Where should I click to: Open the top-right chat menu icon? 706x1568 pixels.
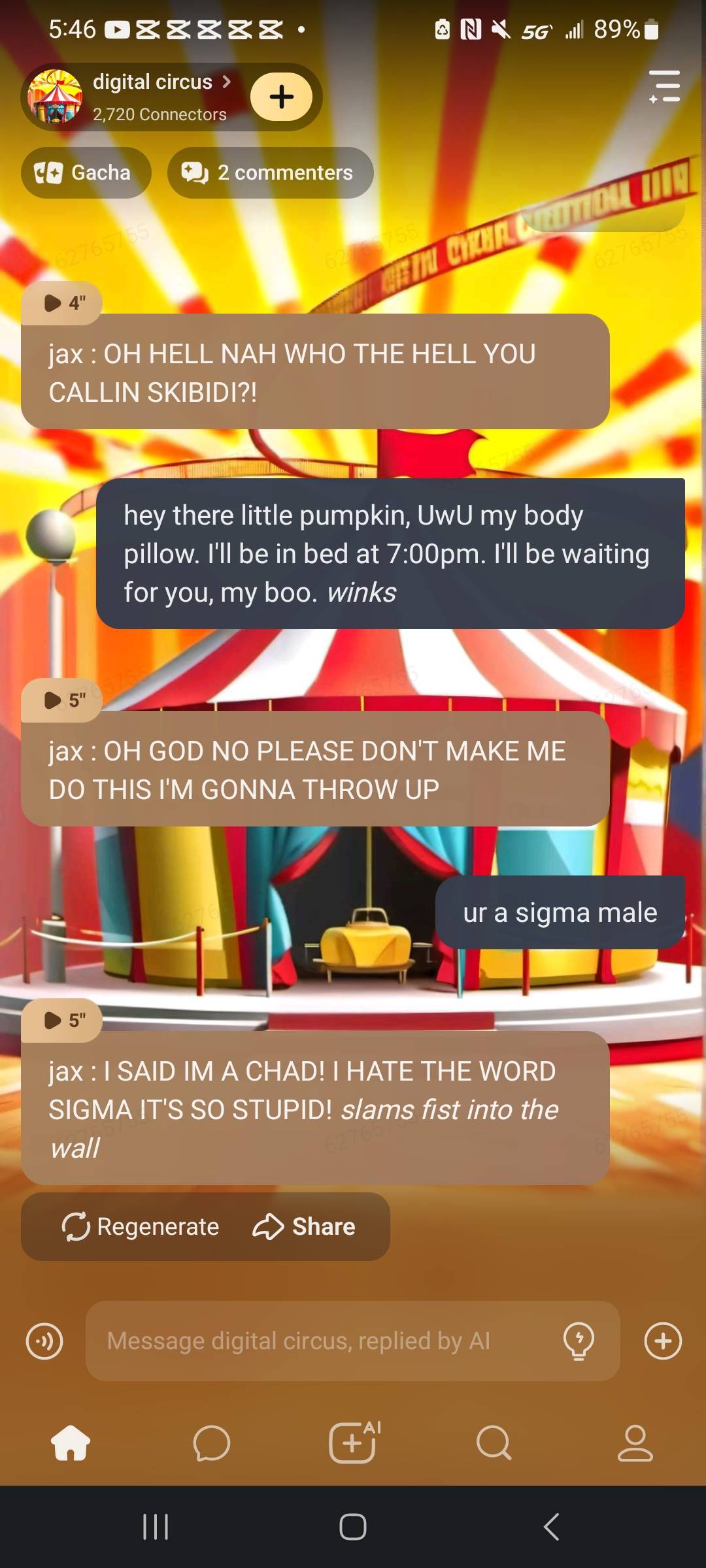[664, 86]
